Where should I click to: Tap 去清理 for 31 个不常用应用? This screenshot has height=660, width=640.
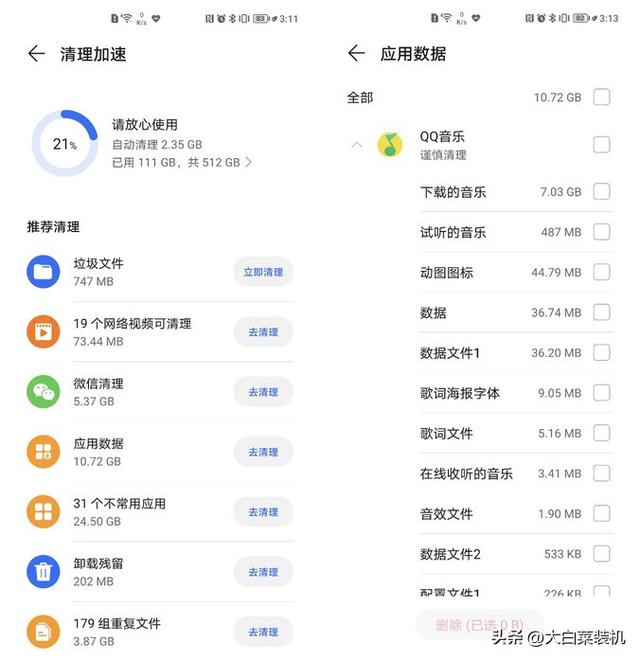pos(263,512)
